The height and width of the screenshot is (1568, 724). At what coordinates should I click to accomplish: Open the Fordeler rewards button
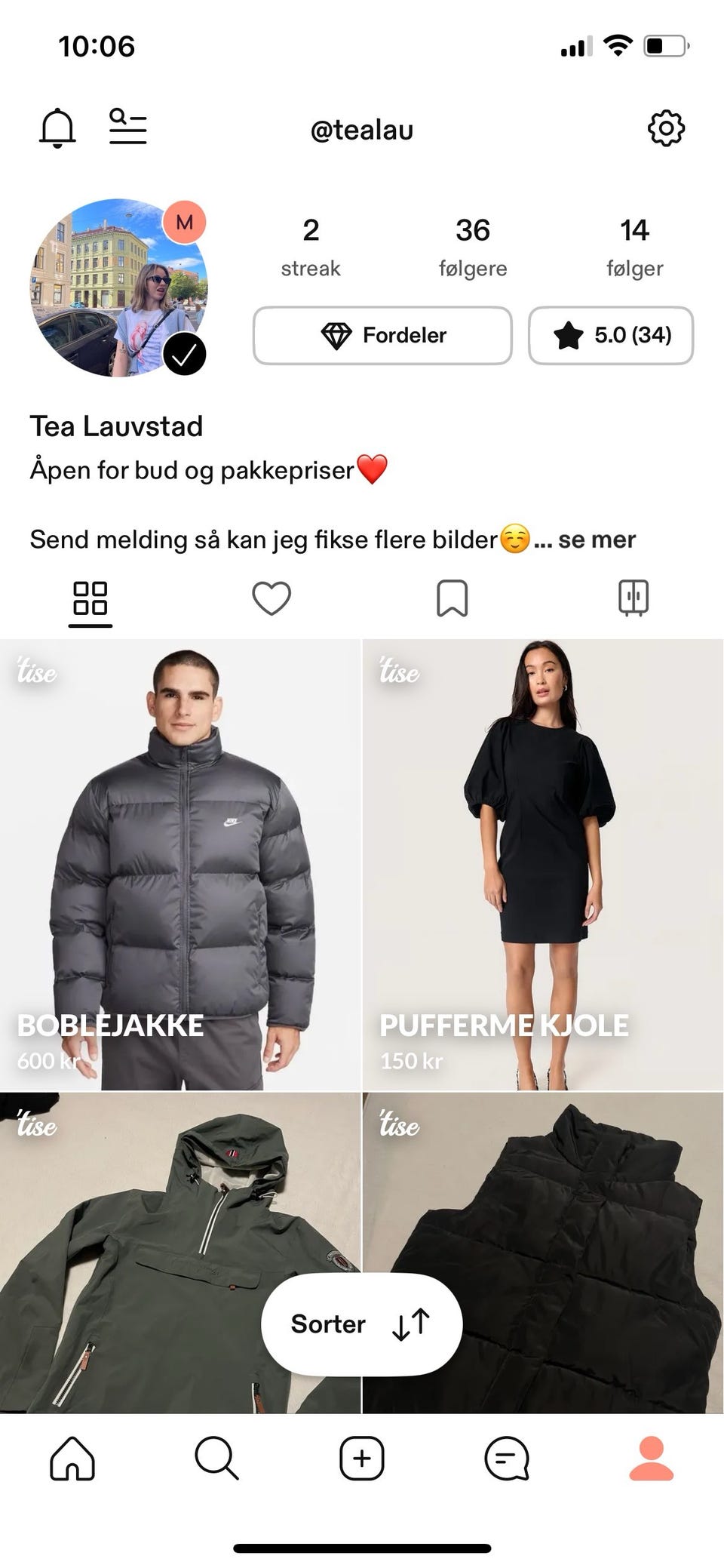[x=382, y=335]
